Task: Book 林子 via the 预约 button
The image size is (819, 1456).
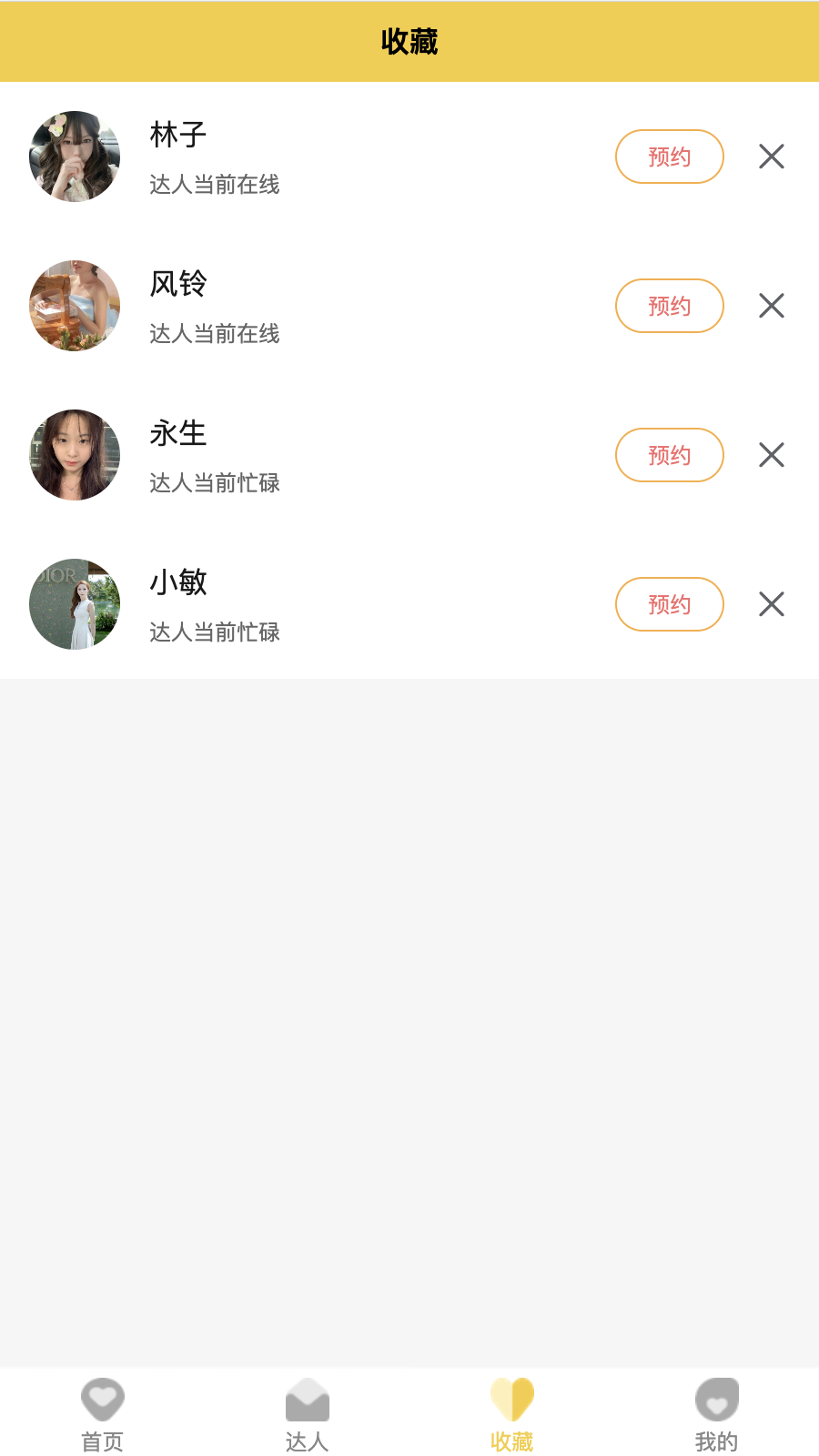Action: click(670, 157)
